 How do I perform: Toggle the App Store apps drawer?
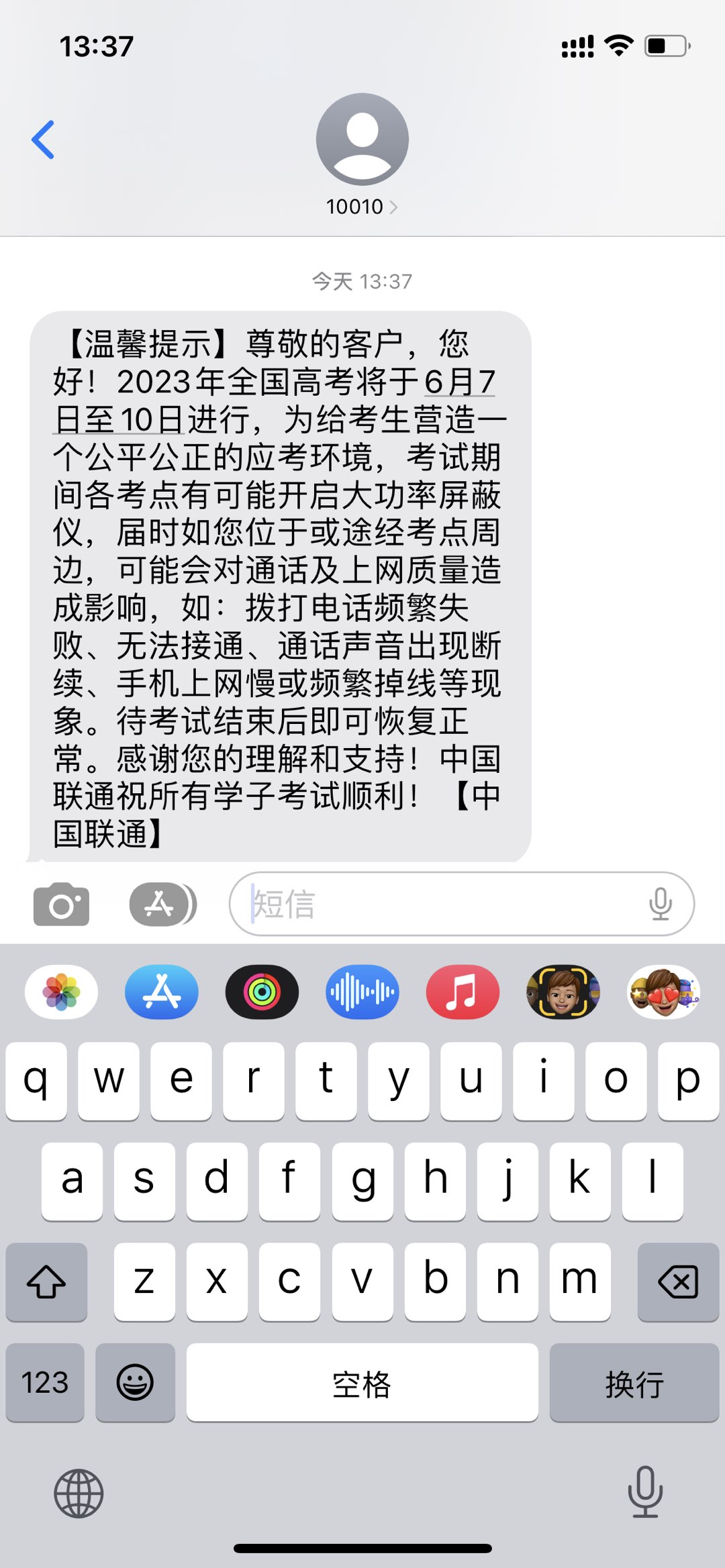click(x=162, y=904)
